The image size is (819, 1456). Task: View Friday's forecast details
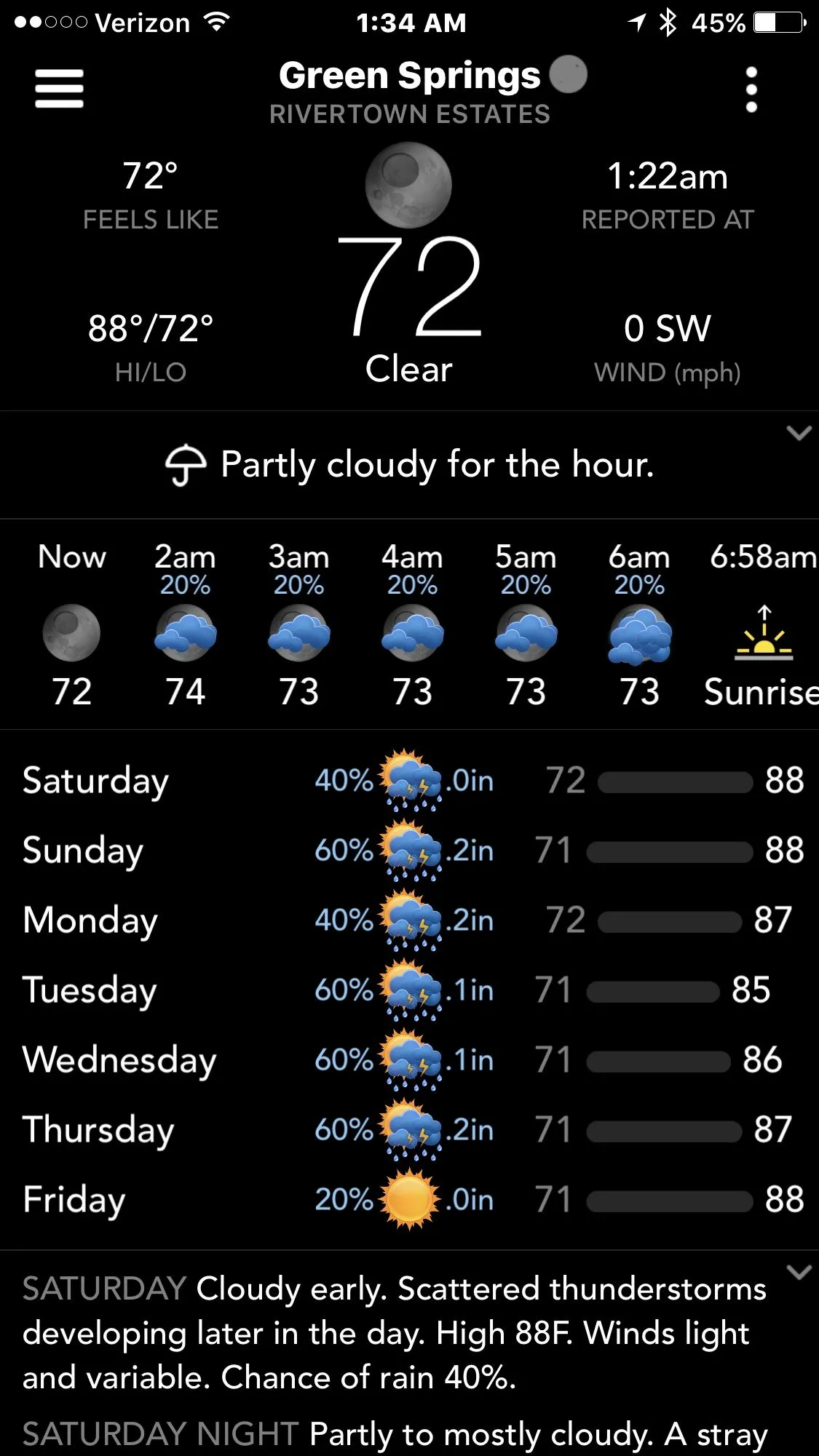pos(409,1200)
